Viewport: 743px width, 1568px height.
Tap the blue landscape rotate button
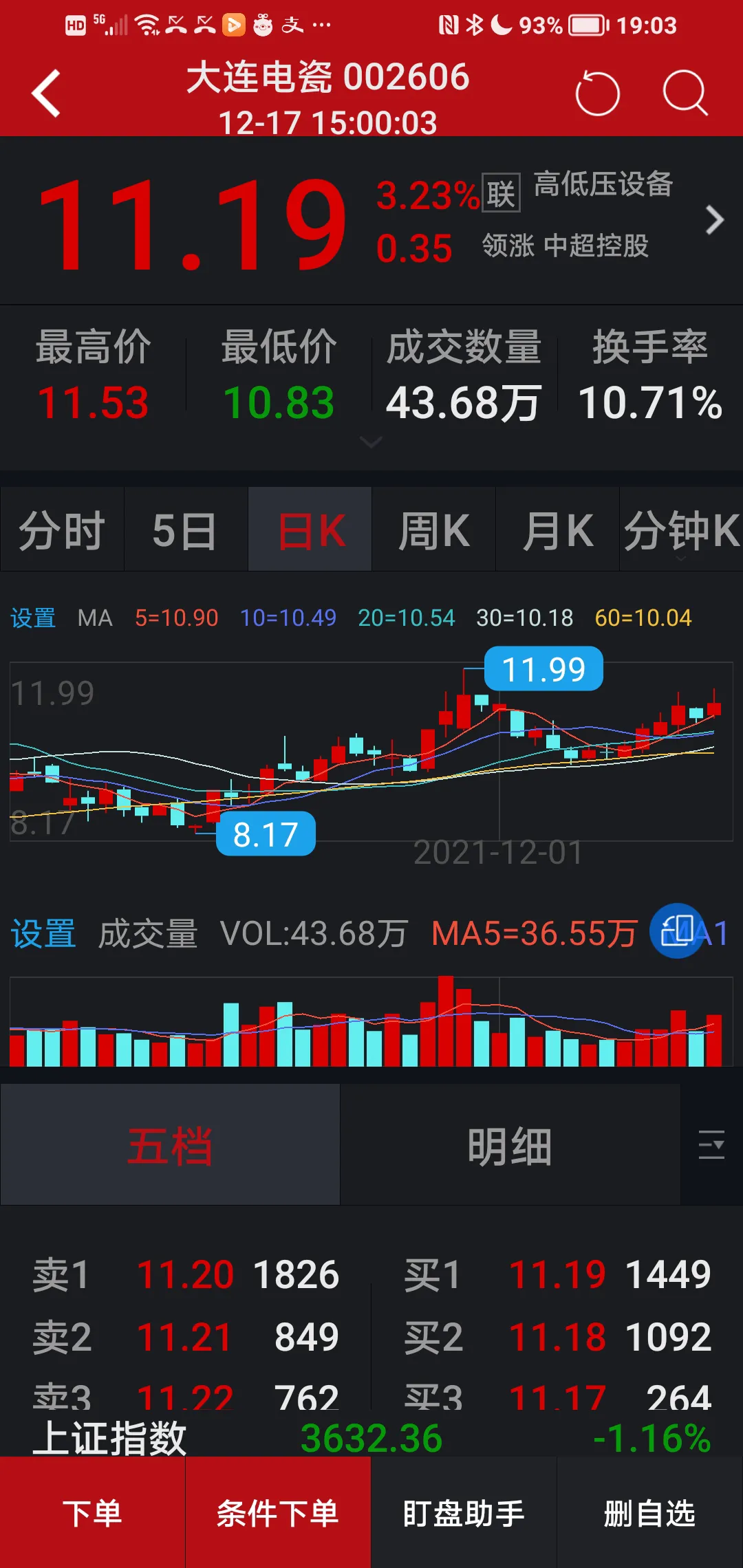pos(678,931)
